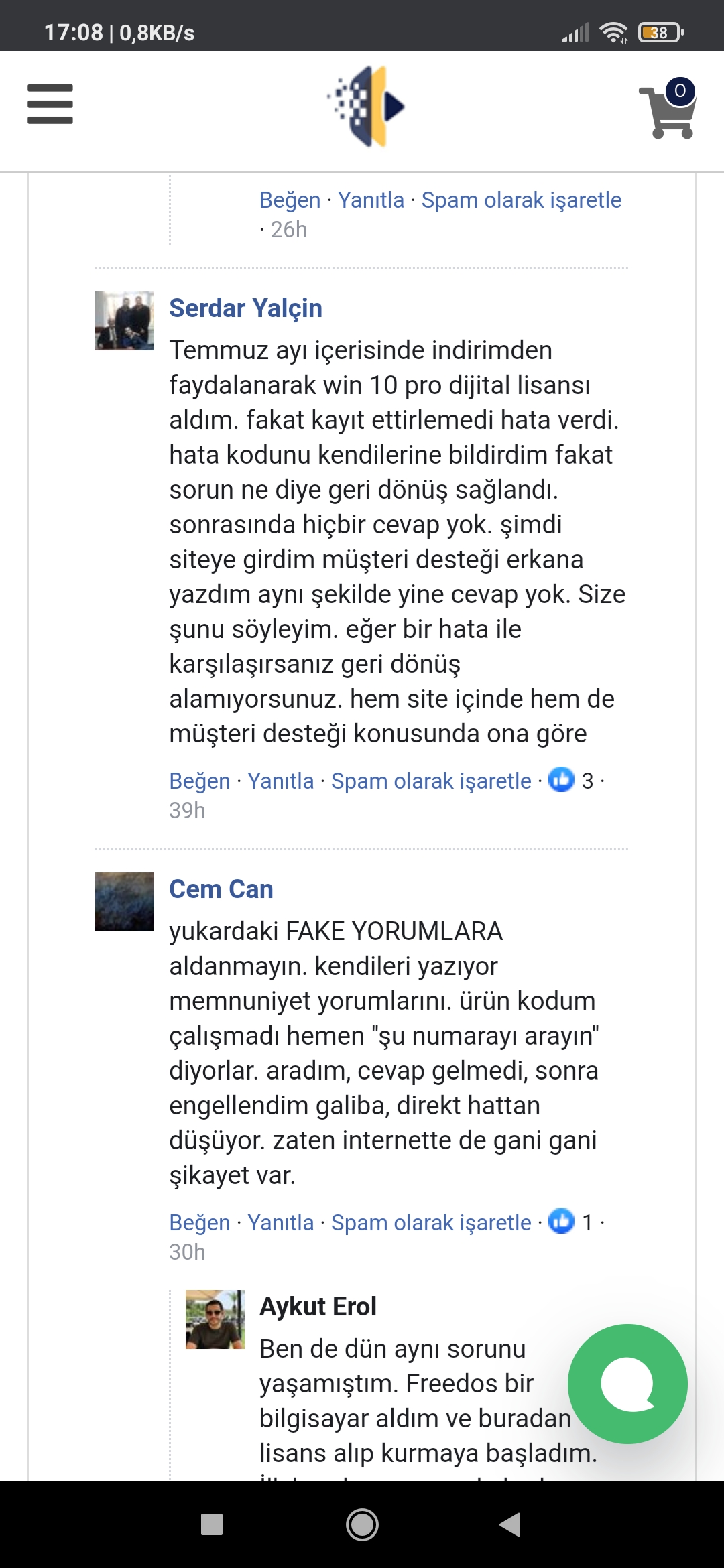
Task: Mark Serdar Yalçin's comment as spam
Action: point(431,781)
